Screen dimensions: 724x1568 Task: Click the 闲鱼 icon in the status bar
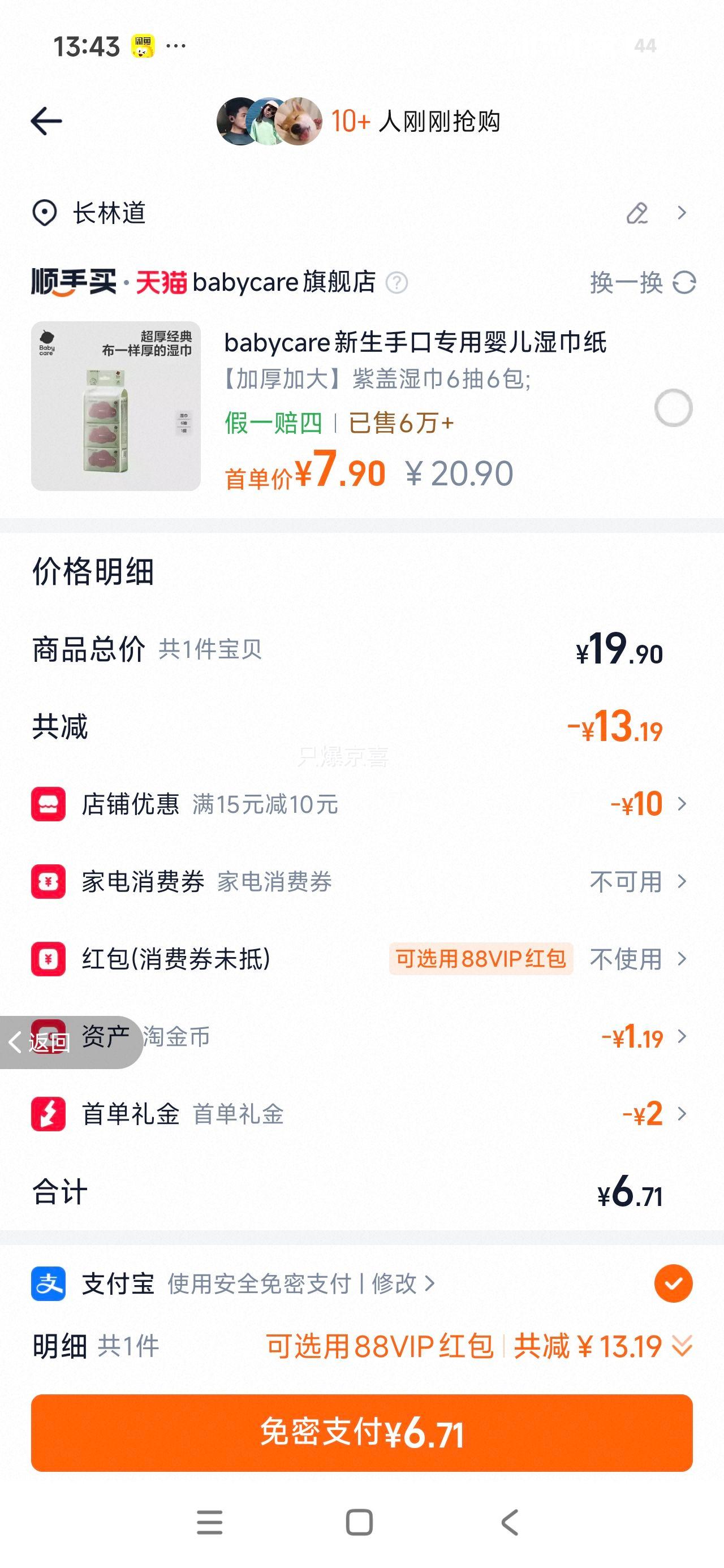coord(144,45)
